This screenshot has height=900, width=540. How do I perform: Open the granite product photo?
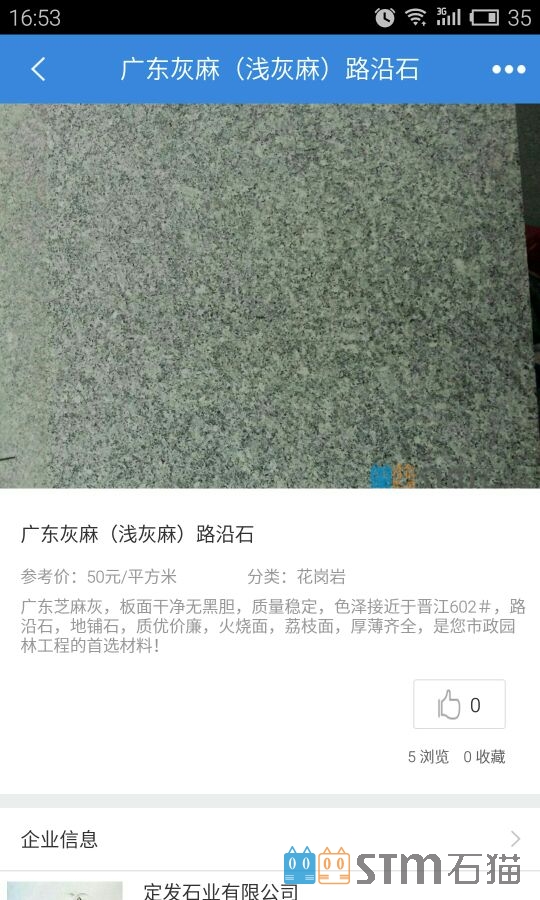click(x=270, y=296)
